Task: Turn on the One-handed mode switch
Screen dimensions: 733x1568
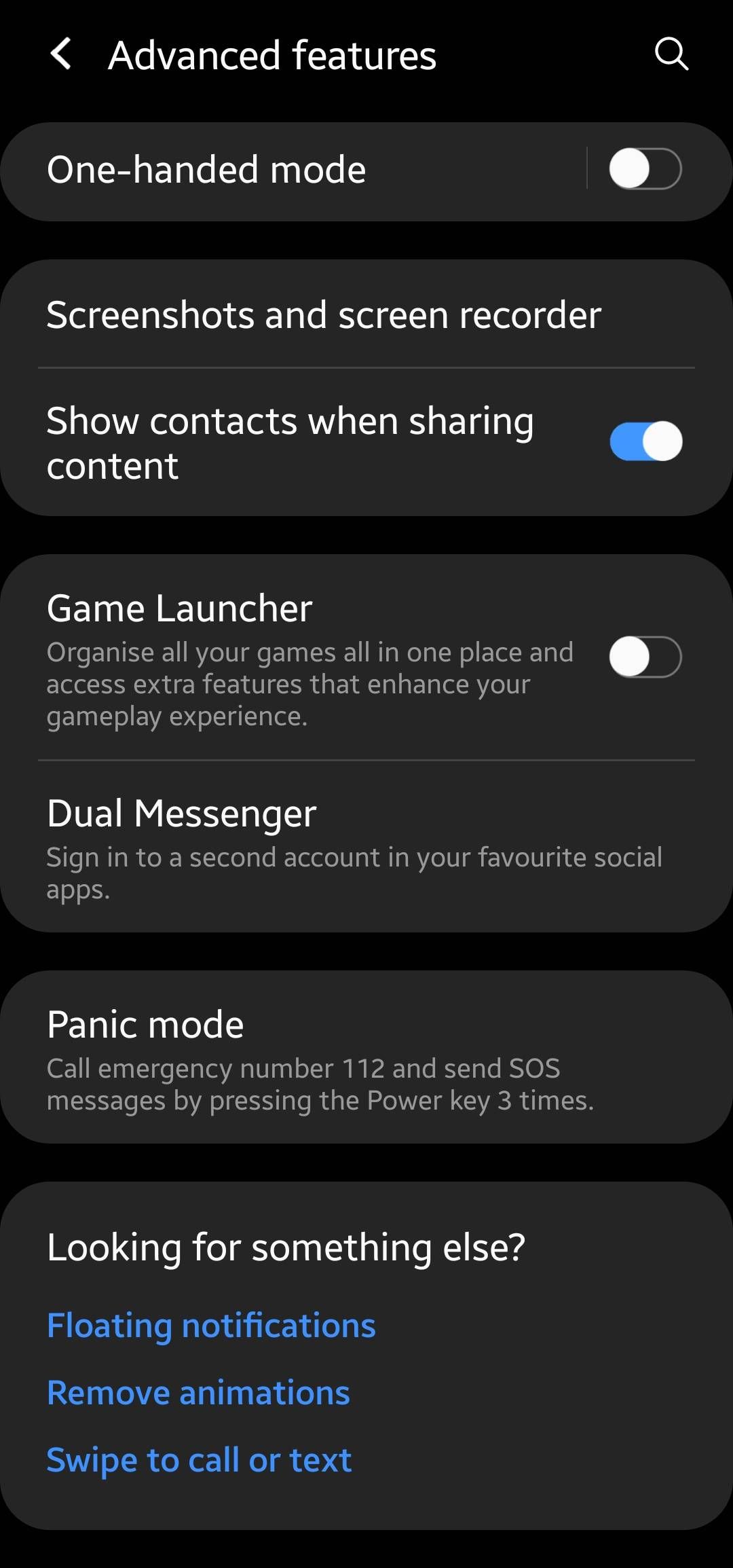Action: click(x=645, y=169)
